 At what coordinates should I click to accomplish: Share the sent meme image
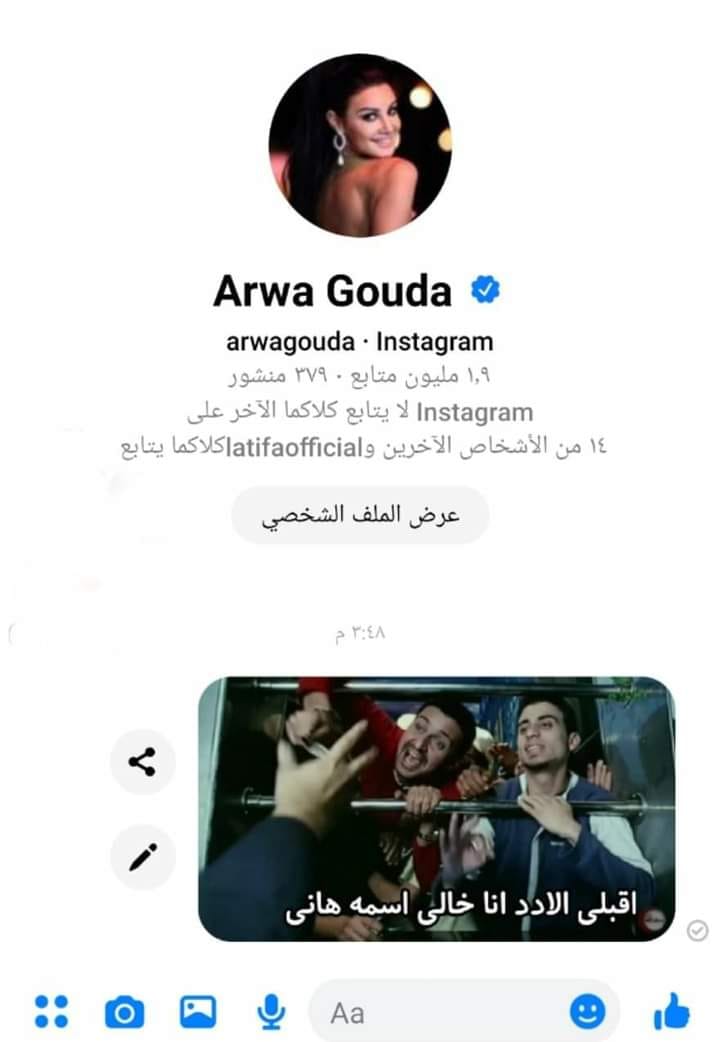point(143,763)
